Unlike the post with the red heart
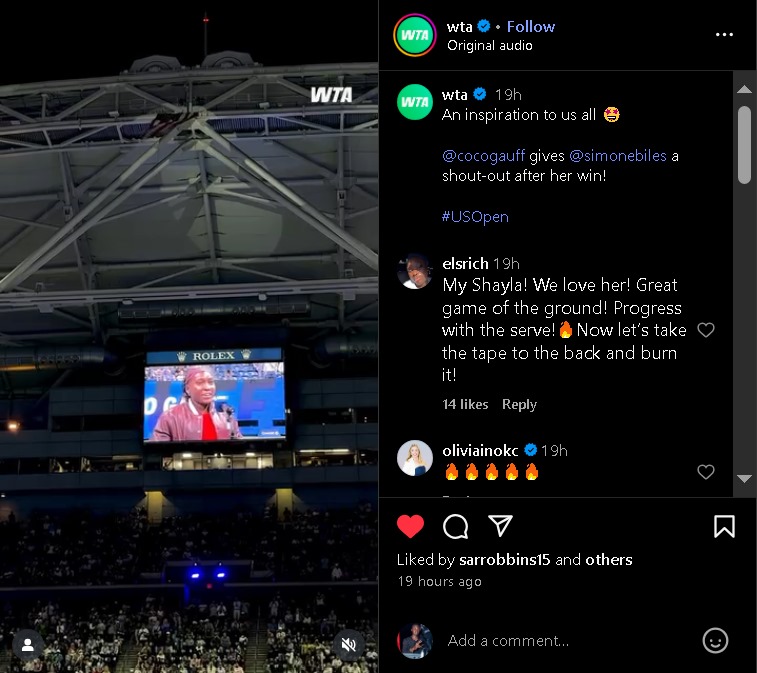The image size is (757, 673). [x=410, y=526]
